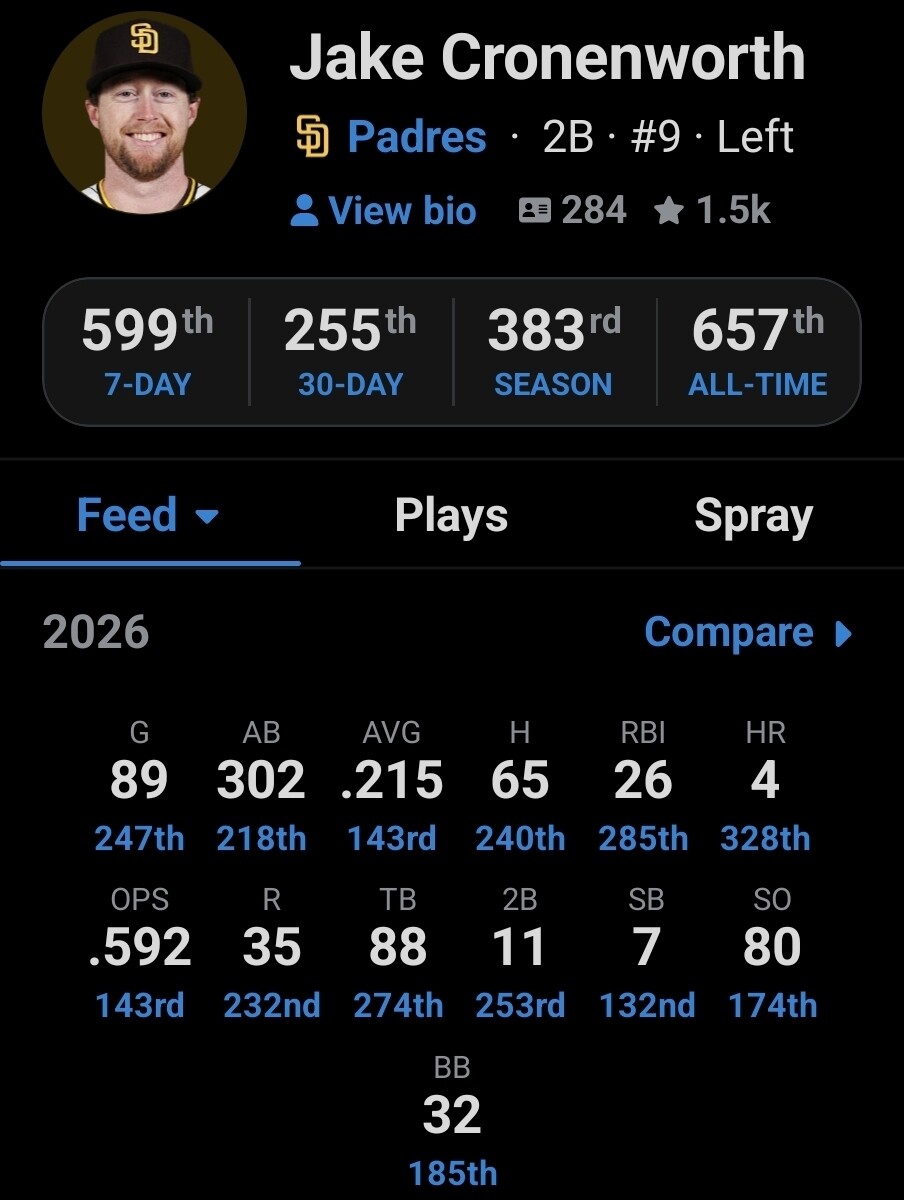
Task: Open the 328th HR ranking
Action: click(x=765, y=838)
